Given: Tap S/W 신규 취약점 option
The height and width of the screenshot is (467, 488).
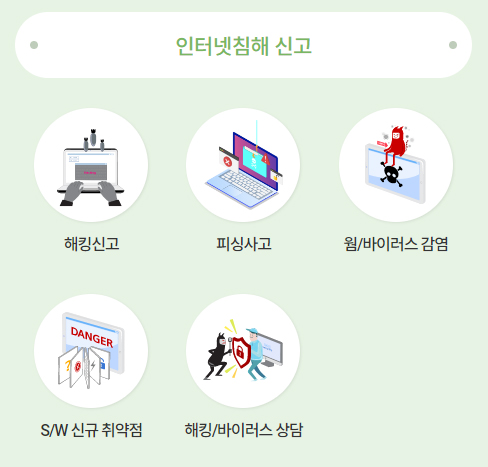Looking at the screenshot, I should (91, 351).
